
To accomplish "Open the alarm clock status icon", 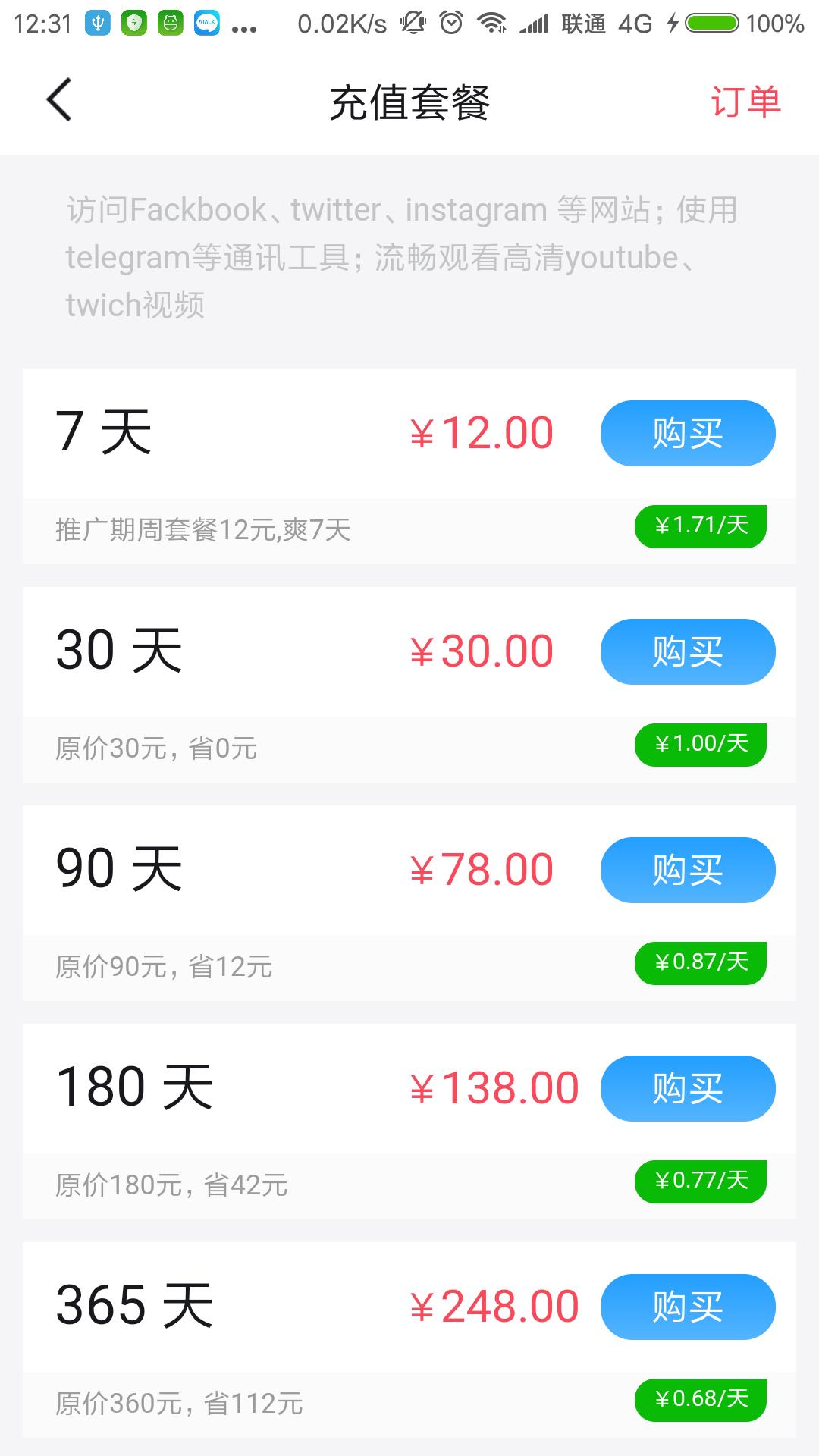I will point(451,23).
